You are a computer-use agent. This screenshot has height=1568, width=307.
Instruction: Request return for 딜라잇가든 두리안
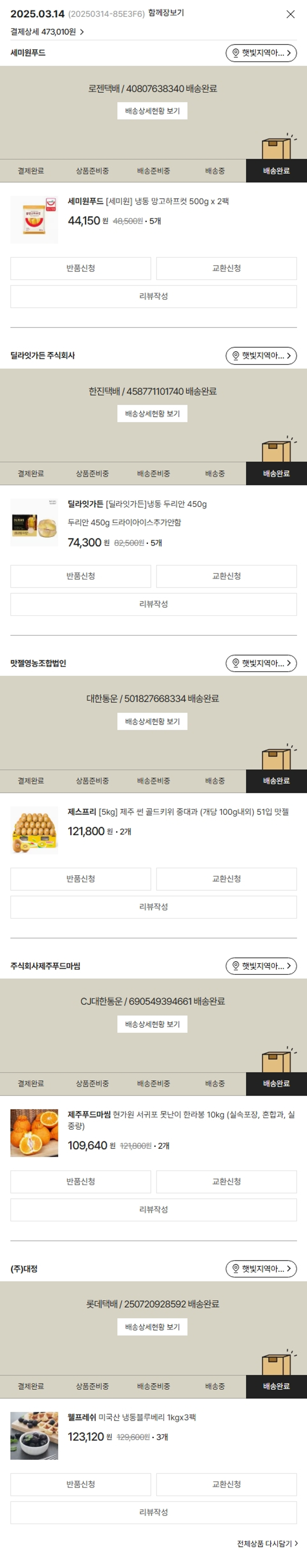[x=80, y=576]
